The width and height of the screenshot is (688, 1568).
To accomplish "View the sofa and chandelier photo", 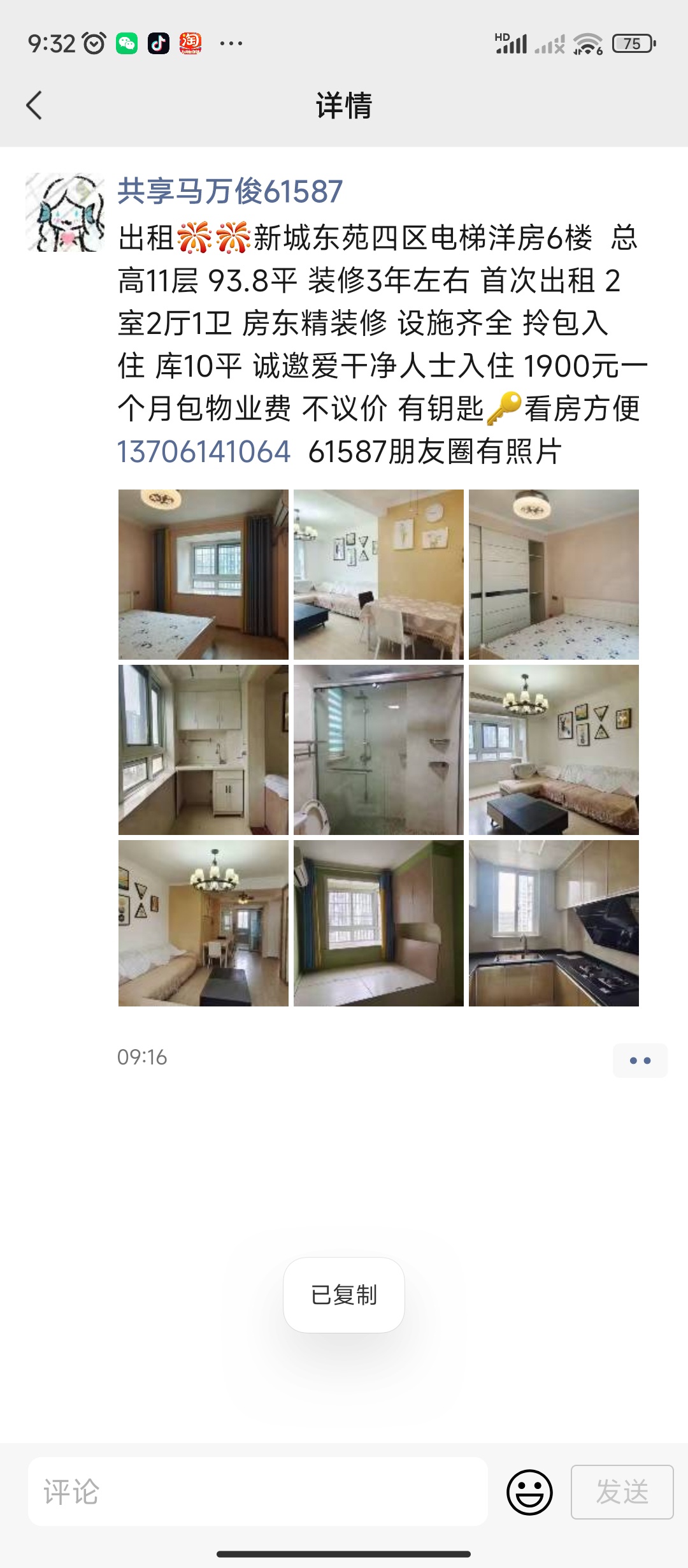I will pos(554,750).
